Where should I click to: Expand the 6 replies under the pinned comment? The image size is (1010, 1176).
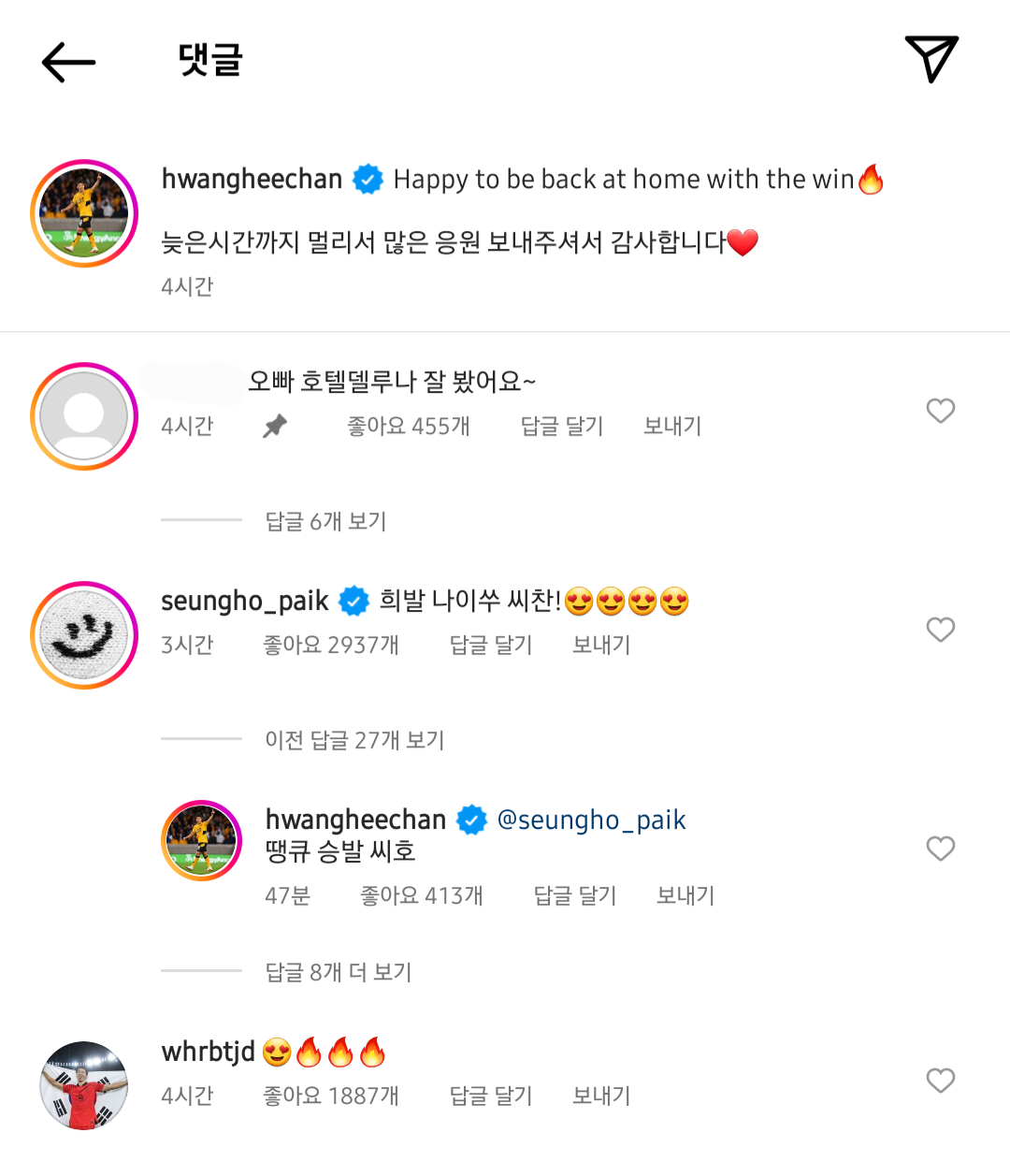(324, 521)
